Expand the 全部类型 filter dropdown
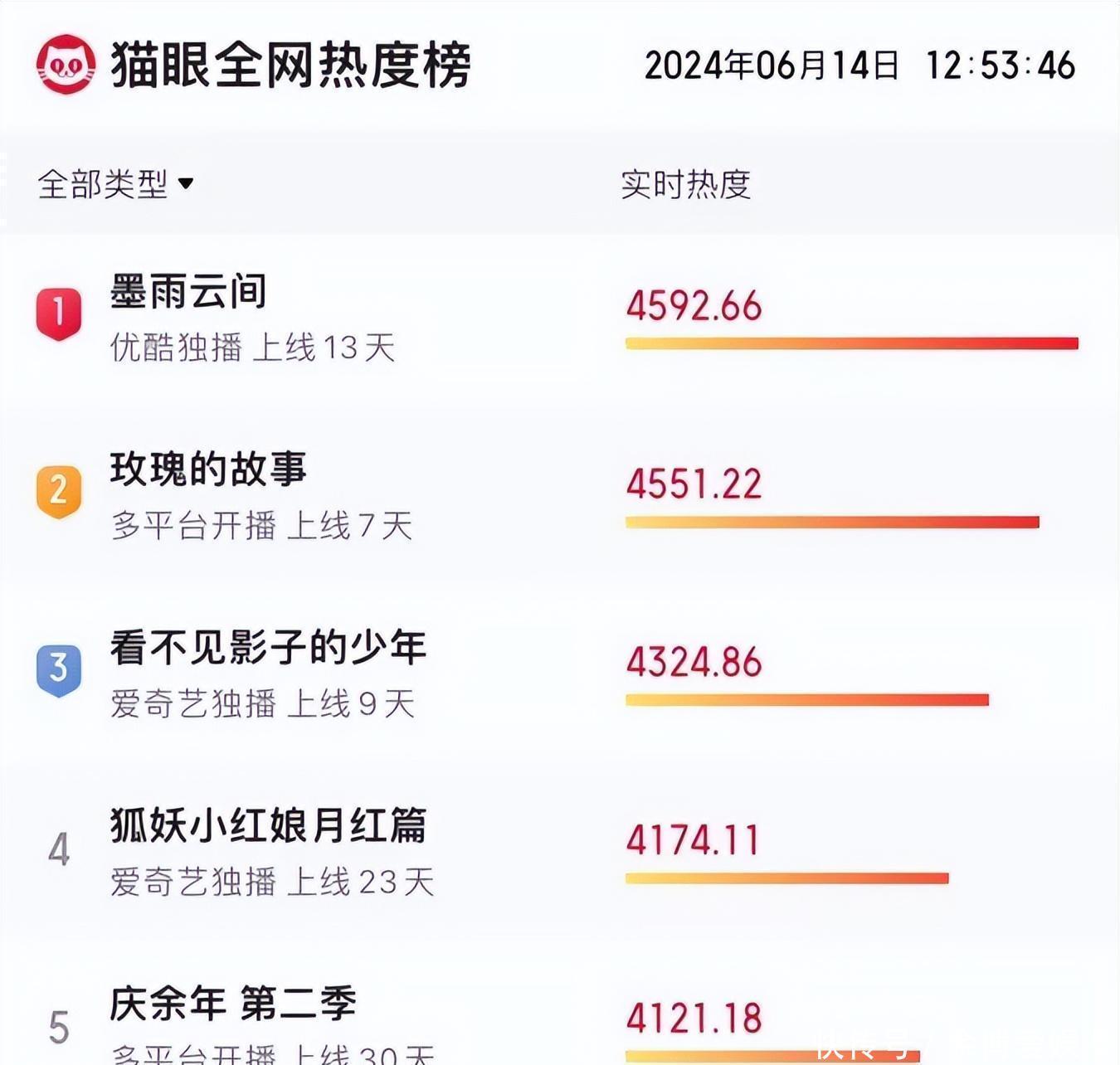 (x=115, y=184)
